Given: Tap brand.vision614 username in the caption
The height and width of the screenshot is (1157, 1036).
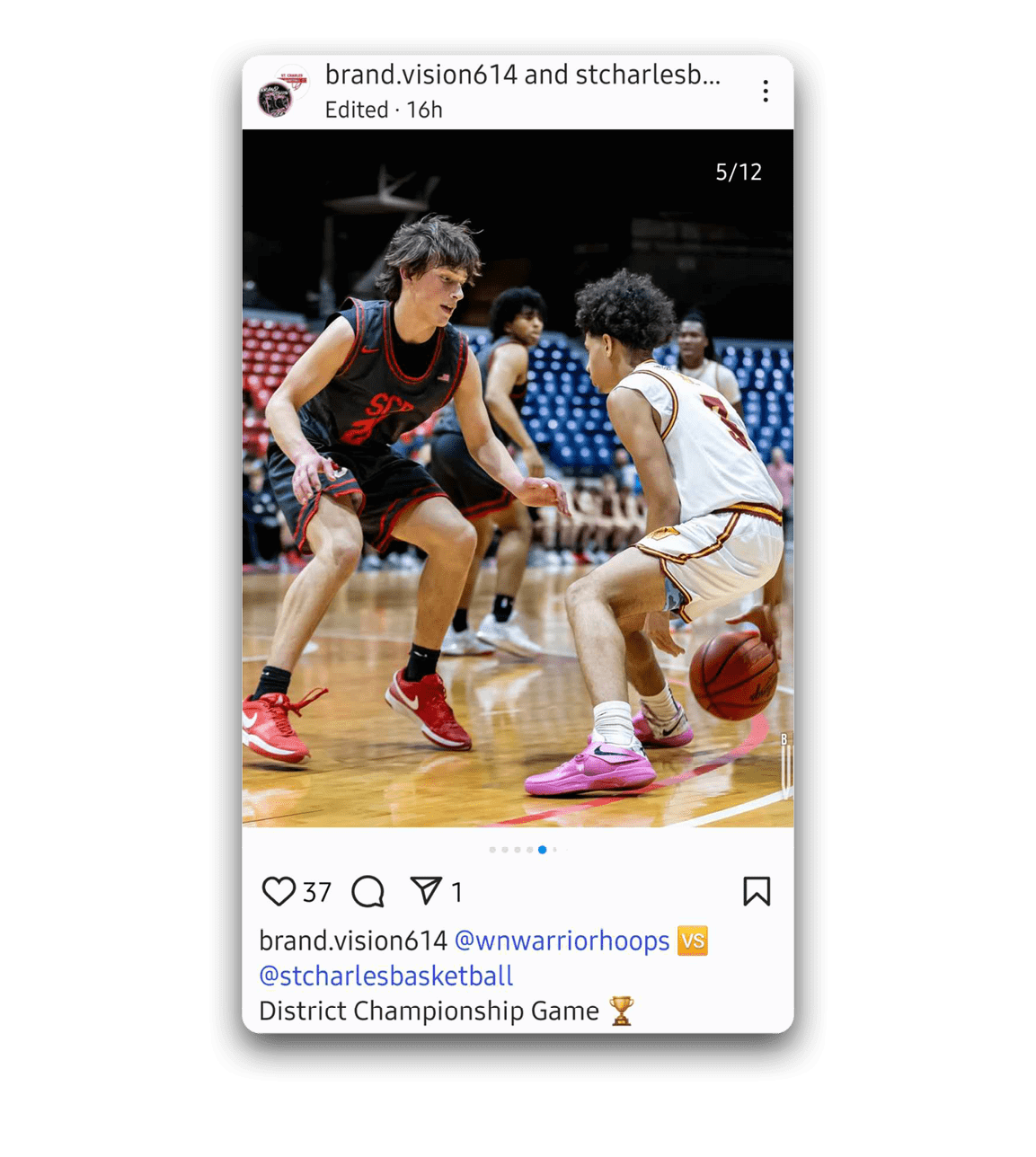Looking at the screenshot, I should (x=353, y=941).
